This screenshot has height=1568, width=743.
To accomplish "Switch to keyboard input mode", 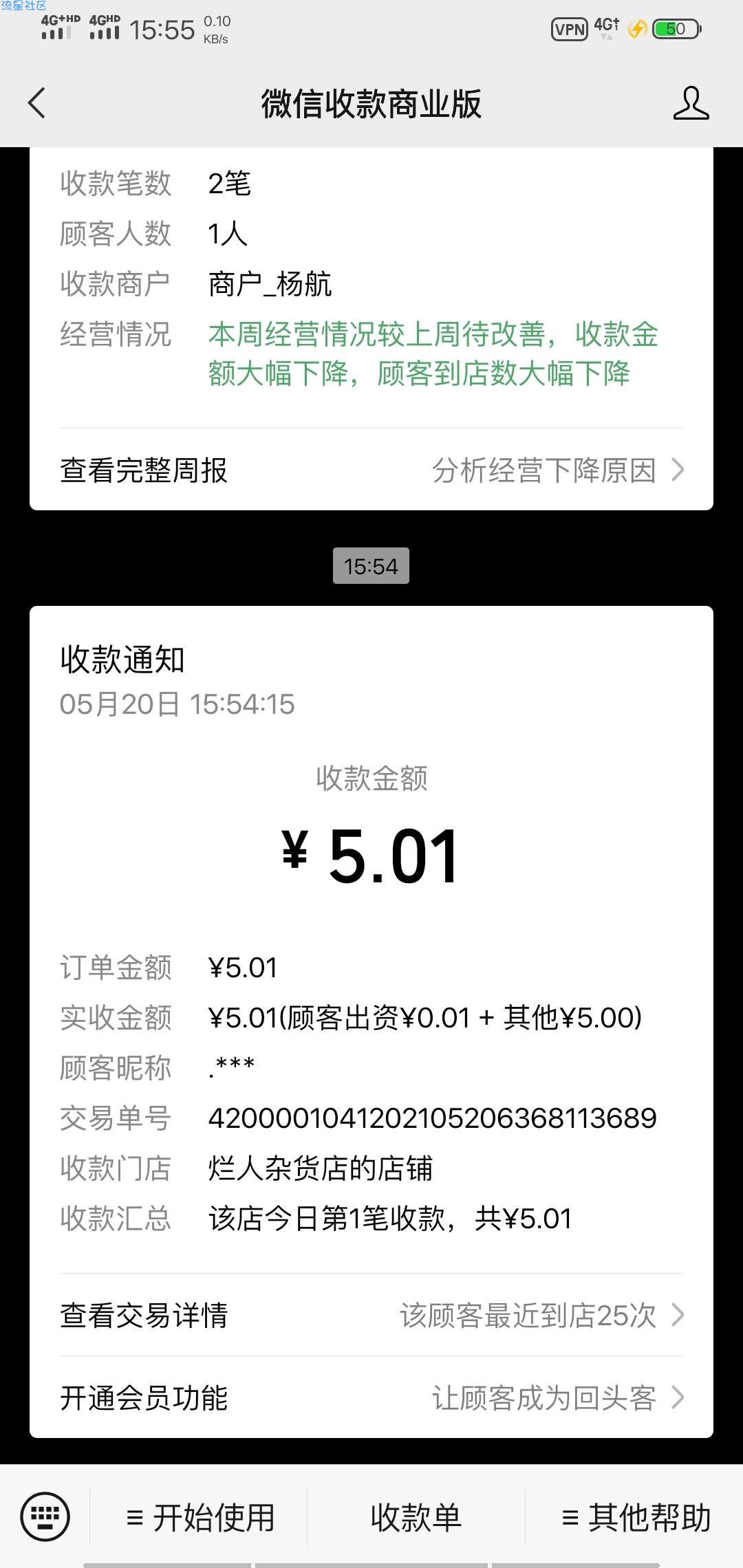I will click(45, 1516).
